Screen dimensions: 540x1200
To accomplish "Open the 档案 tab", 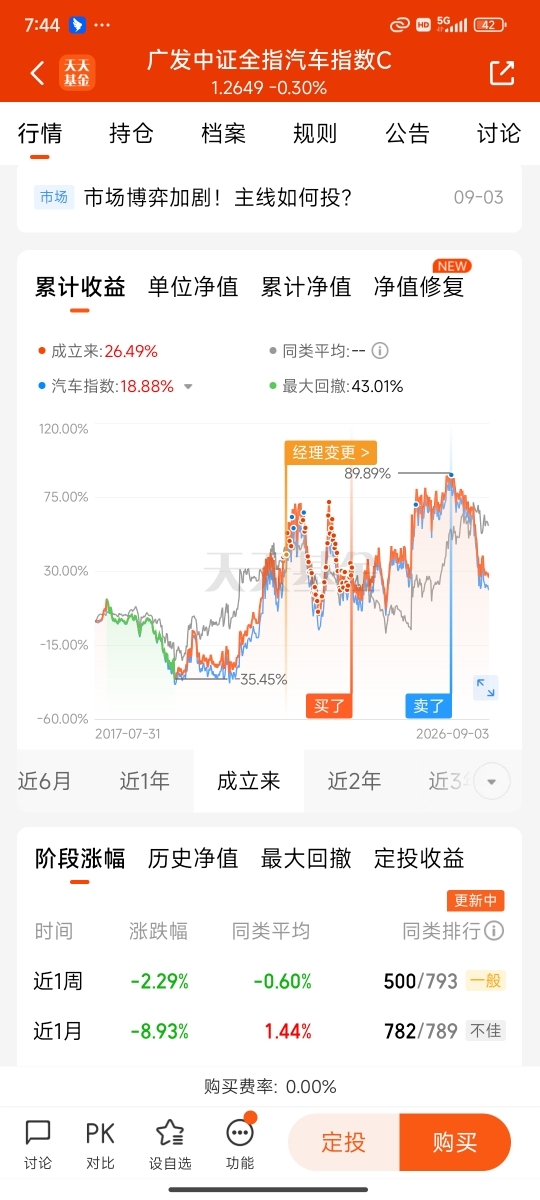I will tap(223, 134).
